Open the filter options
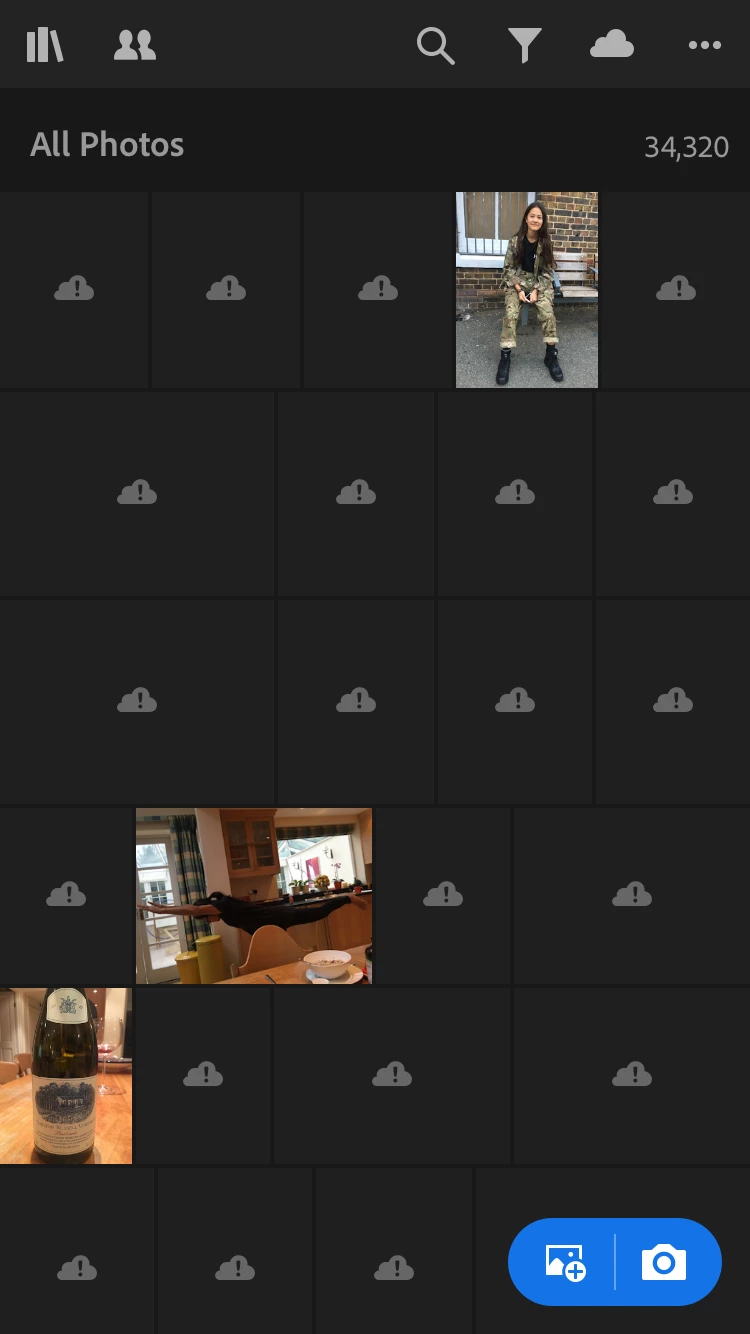This screenshot has width=750, height=1334. click(524, 45)
